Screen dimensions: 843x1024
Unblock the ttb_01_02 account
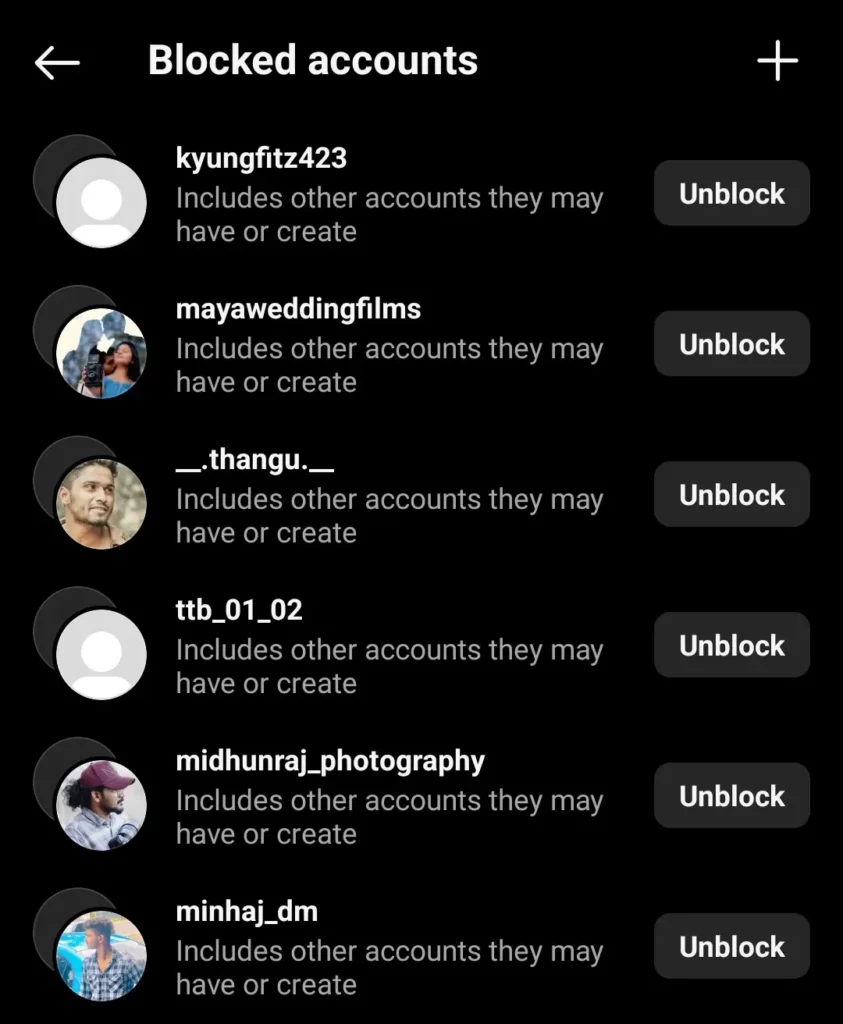pyautogui.click(x=731, y=645)
